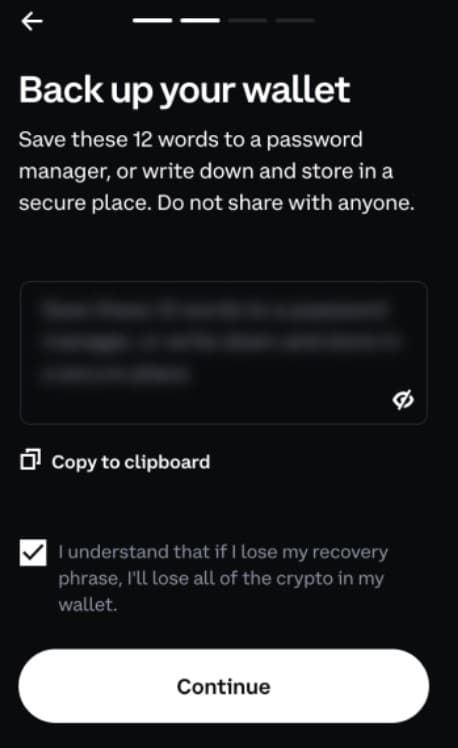Copy the recovery phrase to clipboard
The width and height of the screenshot is (458, 748).
click(x=115, y=461)
